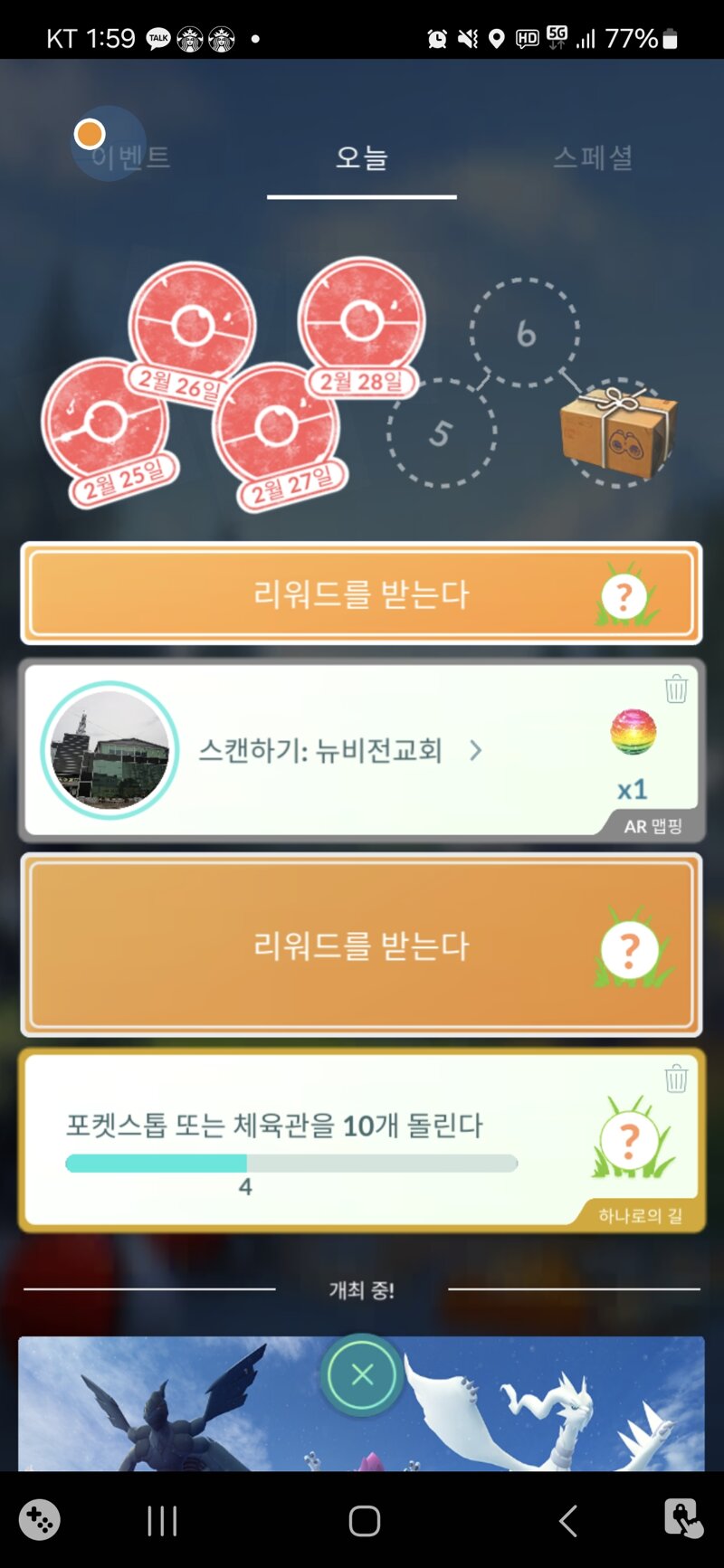
Task: Claim the first 리워드를 받는다 reward
Action: point(361,594)
